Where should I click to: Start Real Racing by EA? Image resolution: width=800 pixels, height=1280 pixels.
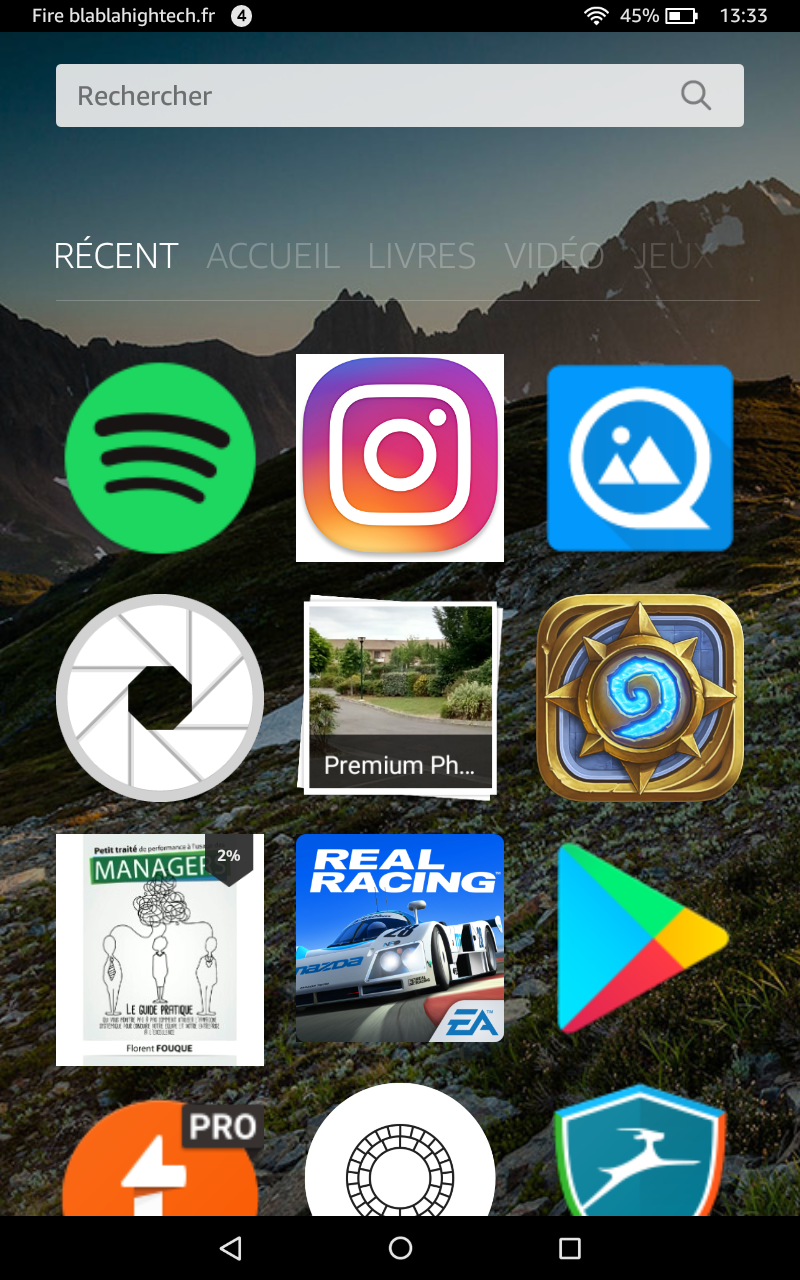400,938
